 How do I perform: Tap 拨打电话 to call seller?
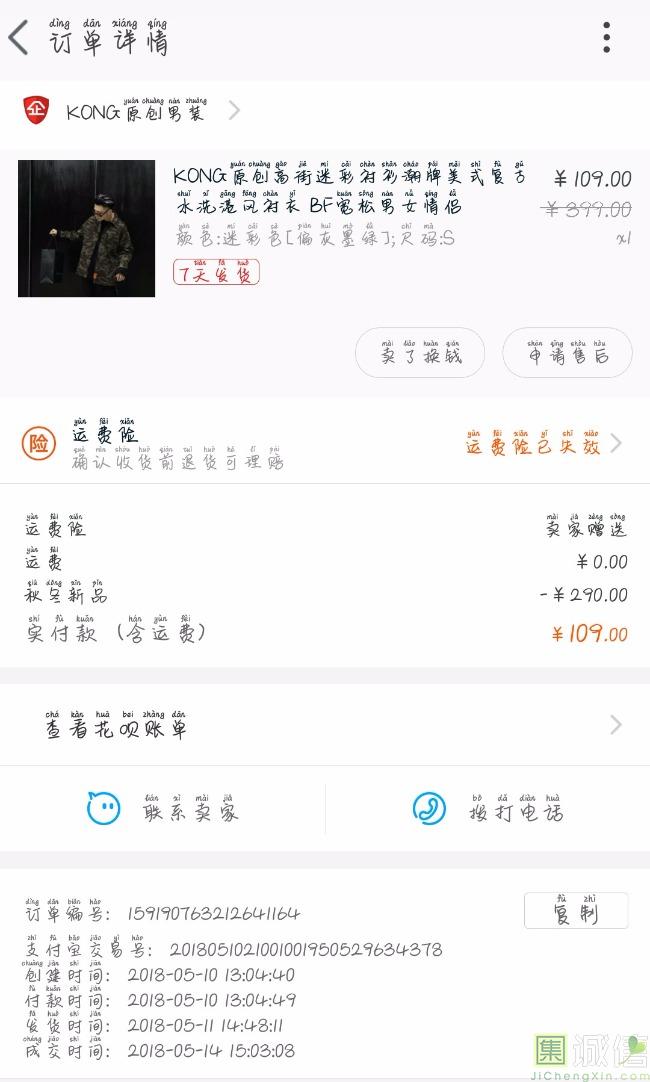click(488, 809)
